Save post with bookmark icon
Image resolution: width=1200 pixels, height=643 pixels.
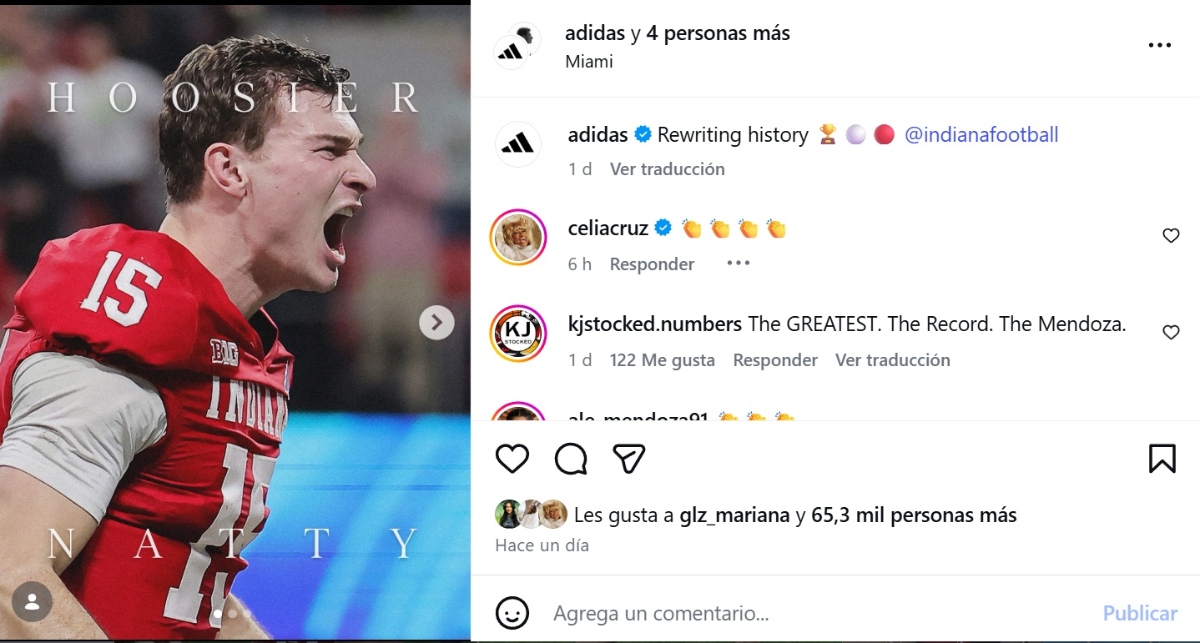click(1161, 459)
